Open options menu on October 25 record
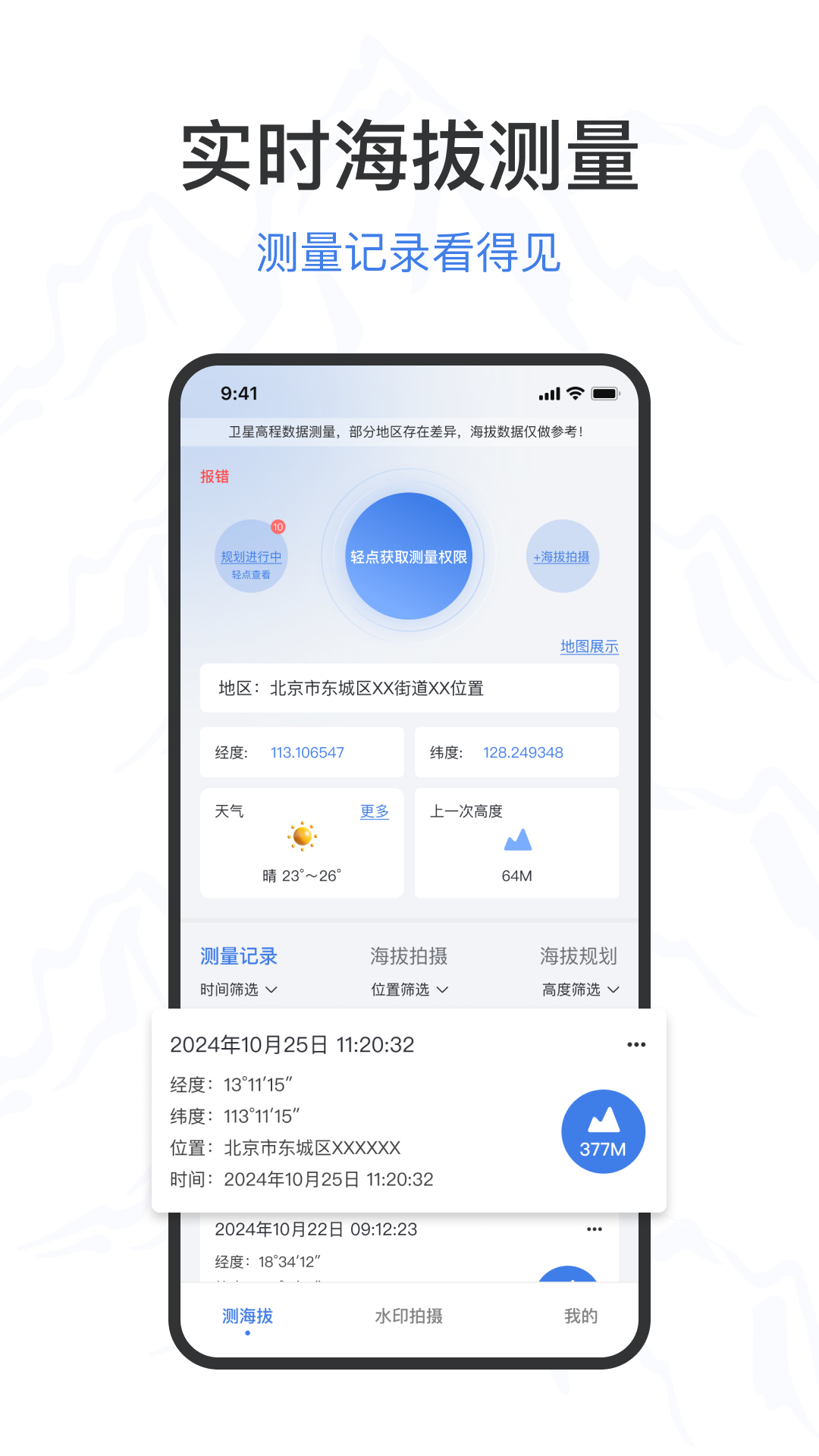819x1456 pixels. tap(636, 1044)
